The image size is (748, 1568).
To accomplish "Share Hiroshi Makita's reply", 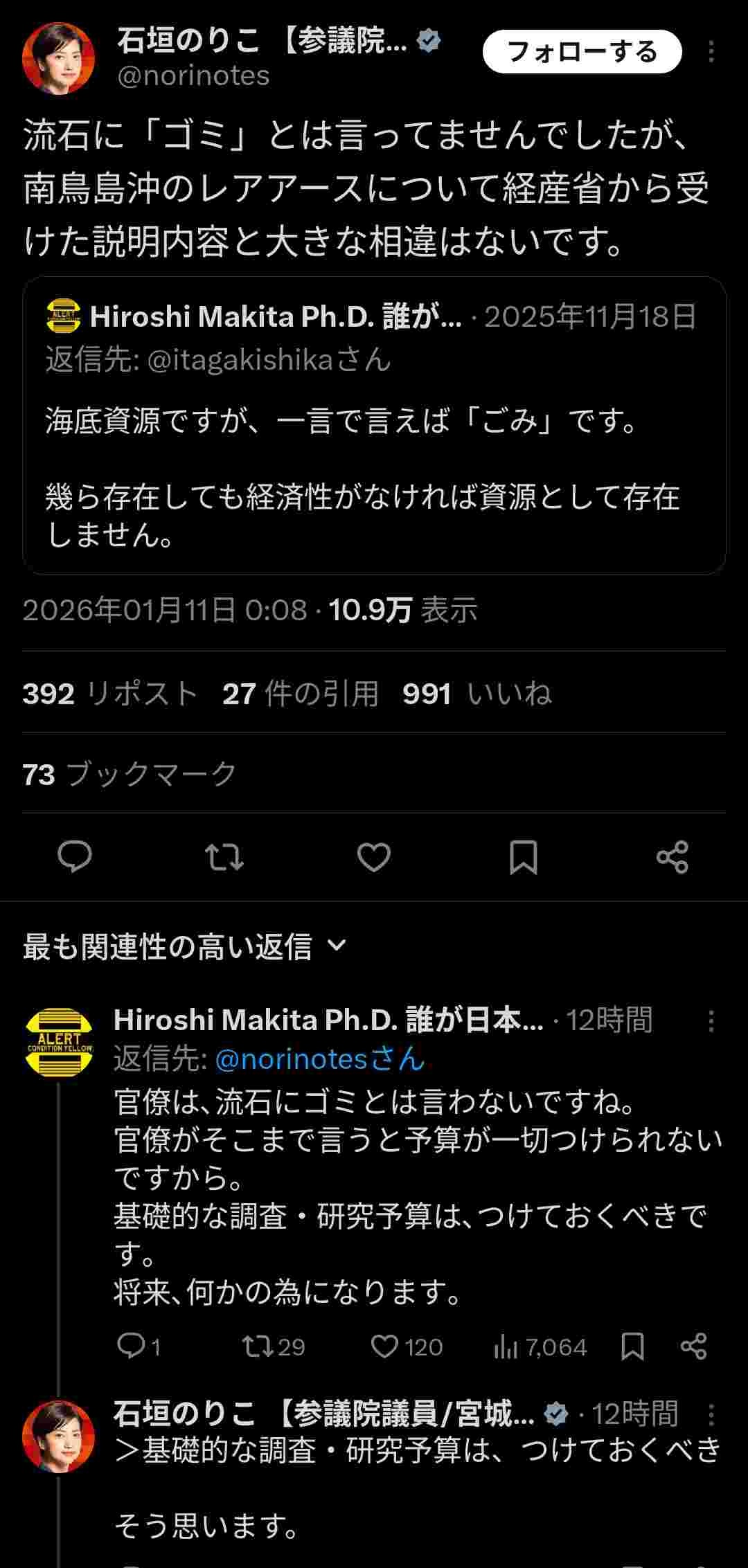I will [693, 1346].
